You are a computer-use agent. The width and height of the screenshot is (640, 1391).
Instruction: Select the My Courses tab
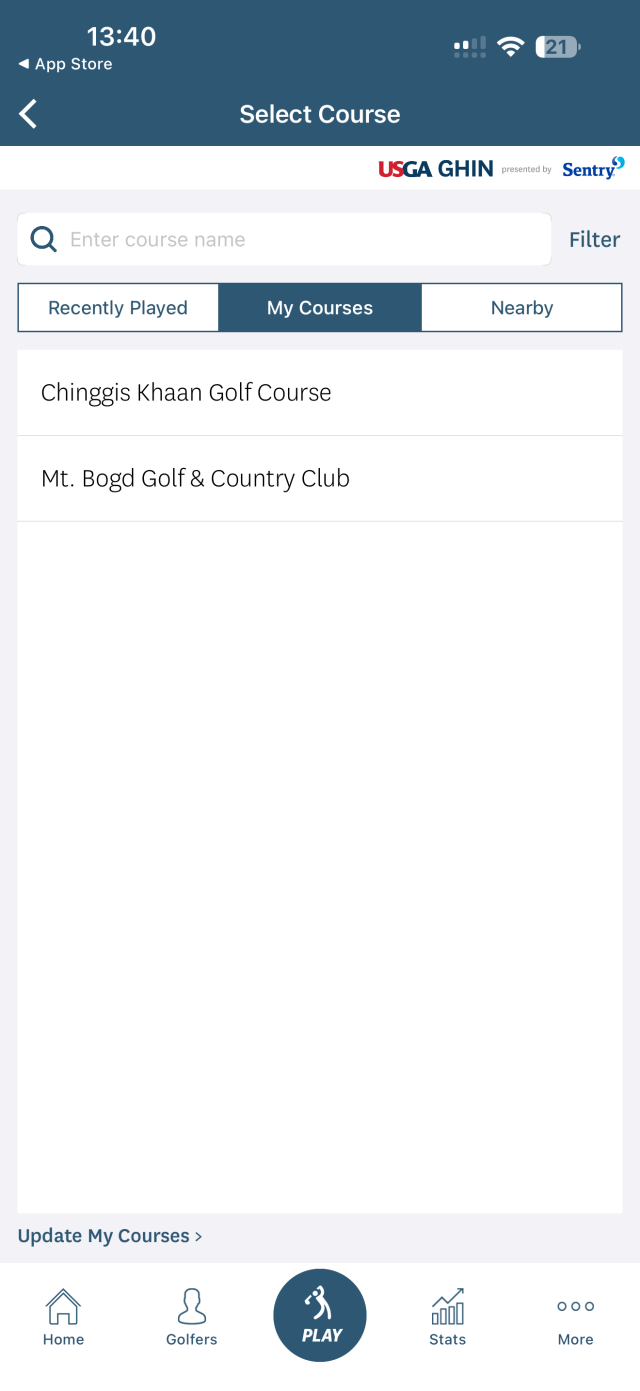[320, 308]
